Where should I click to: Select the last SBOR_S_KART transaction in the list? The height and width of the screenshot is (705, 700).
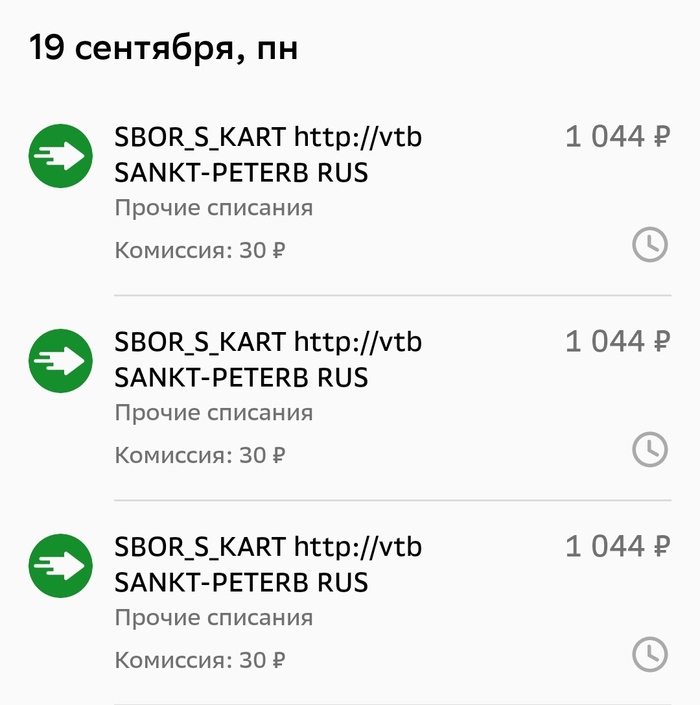click(x=268, y=565)
